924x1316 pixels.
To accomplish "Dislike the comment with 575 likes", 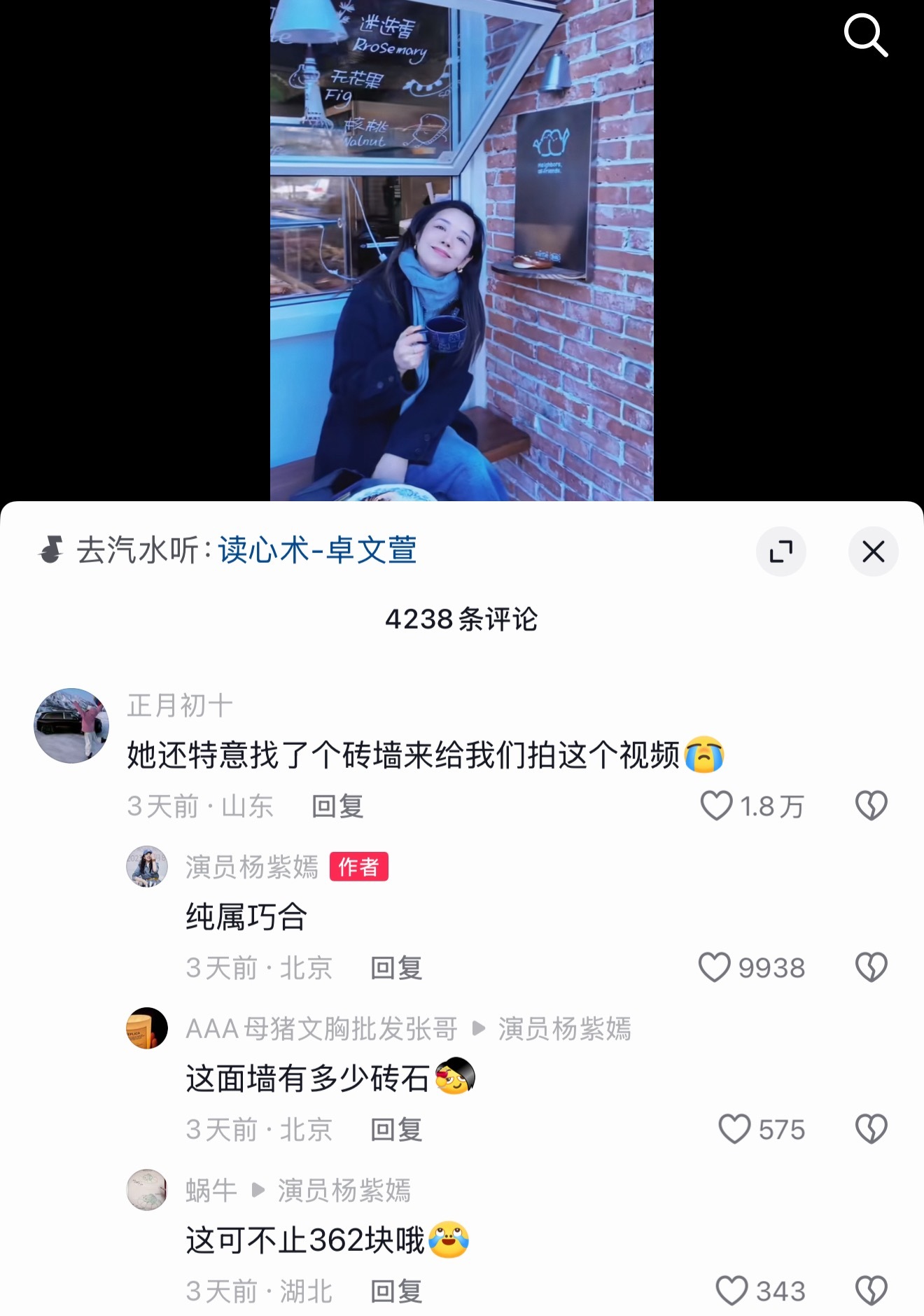I will point(870,1129).
